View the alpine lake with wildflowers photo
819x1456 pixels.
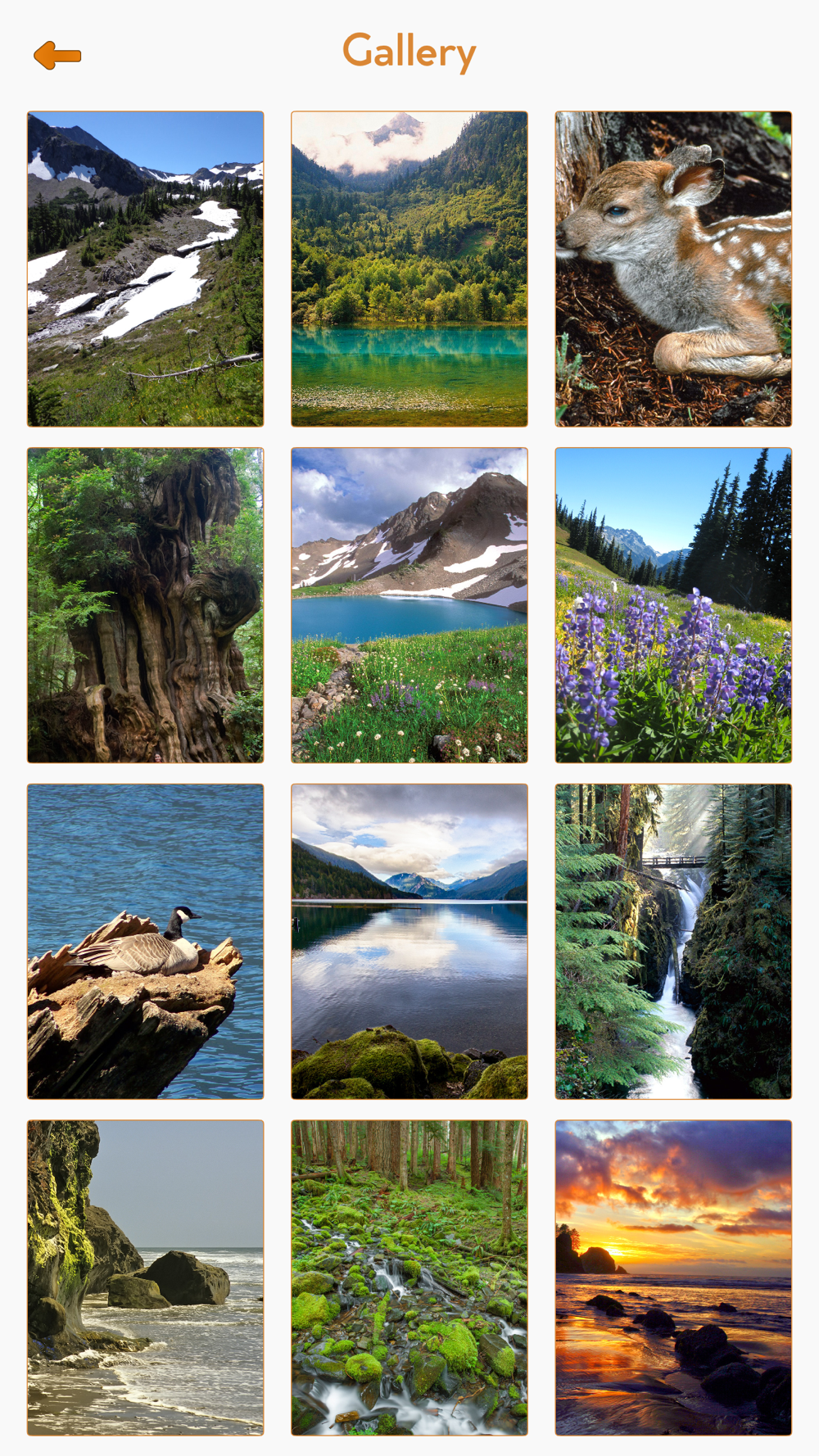point(409,605)
